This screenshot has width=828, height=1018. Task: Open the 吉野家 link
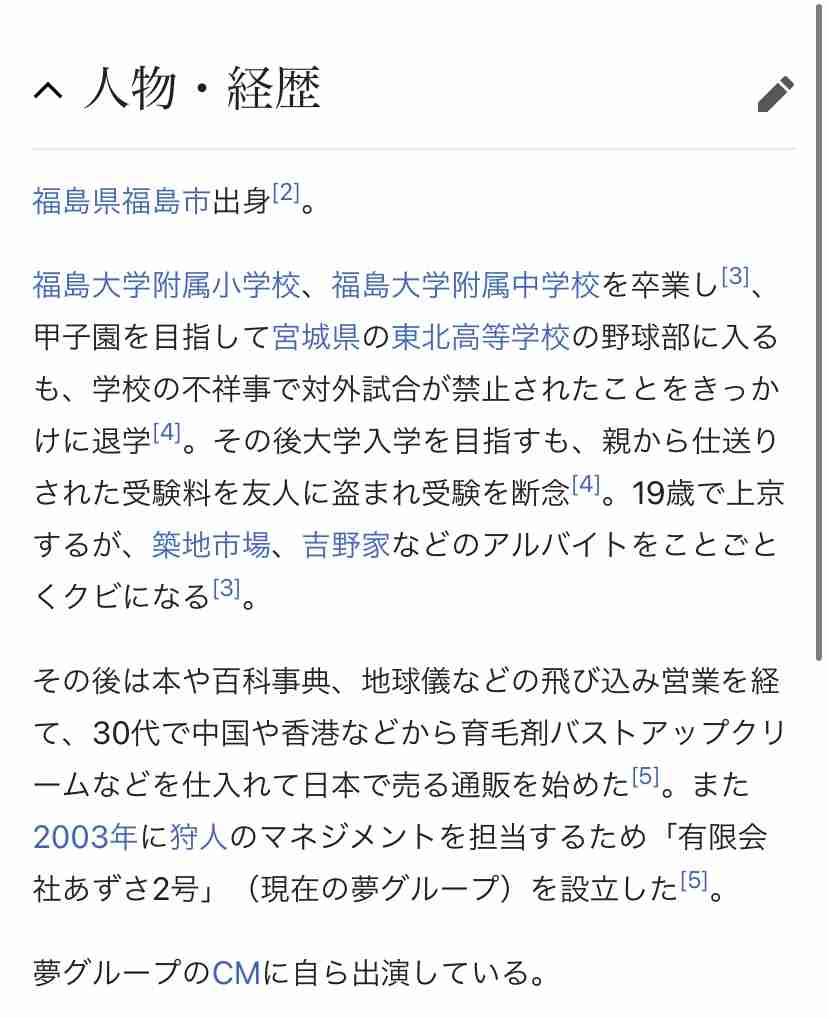pyautogui.click(x=346, y=545)
